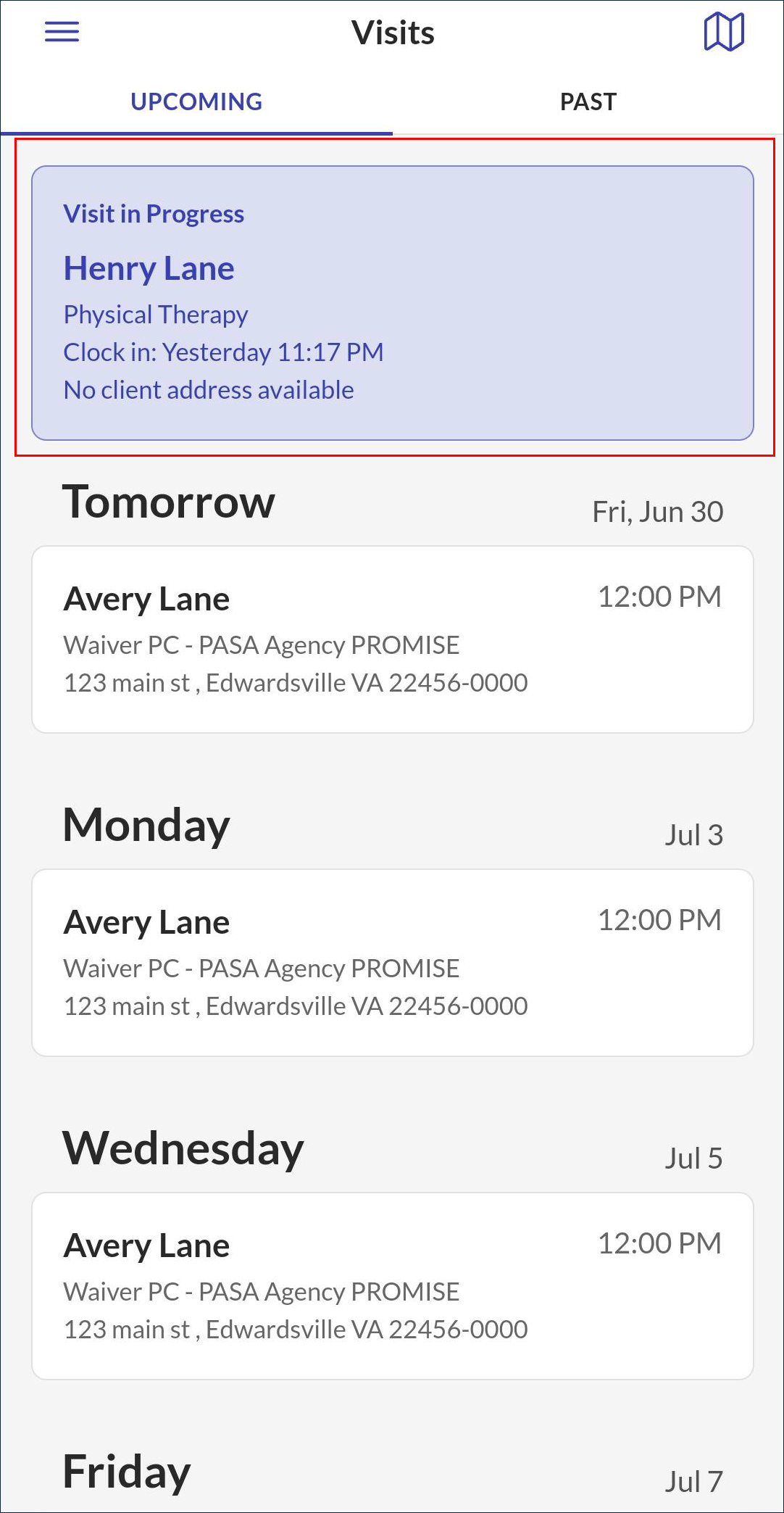
Task: Open Henry Lane's visit in progress
Action: coord(392,303)
